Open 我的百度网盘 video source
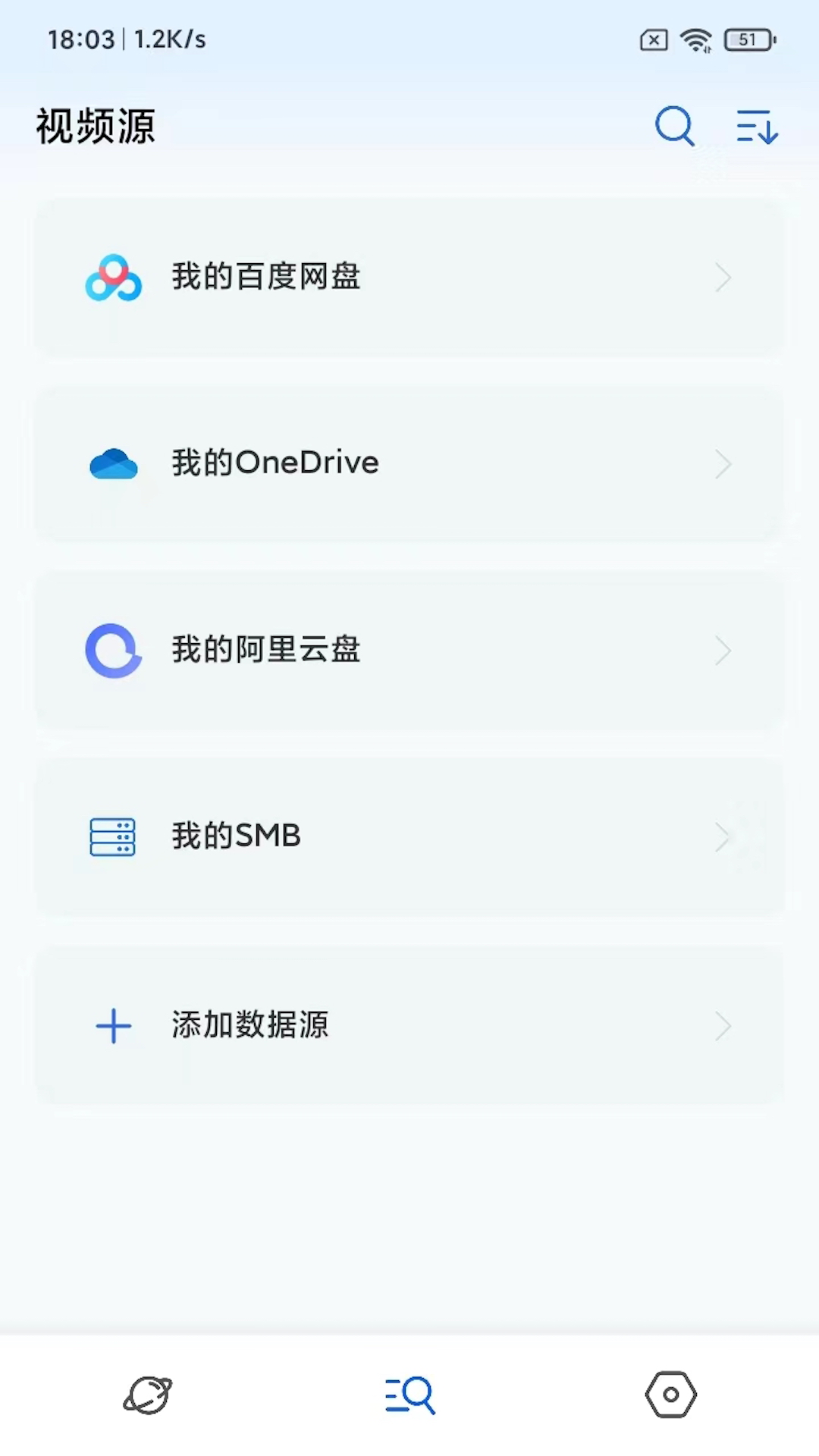This screenshot has width=819, height=1456. [x=409, y=277]
